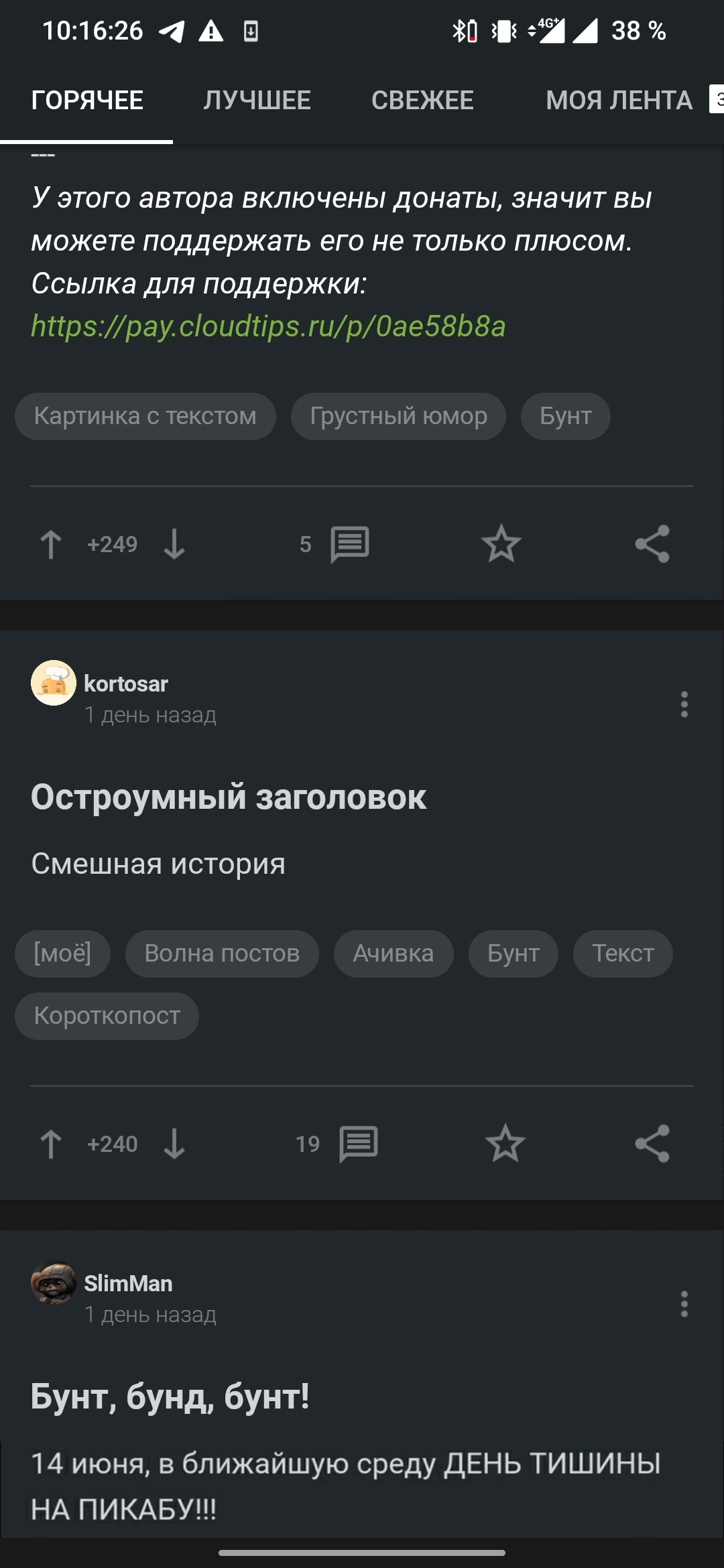Upvote the post rated +249
Screen dimensions: 724x1568
pos(51,544)
